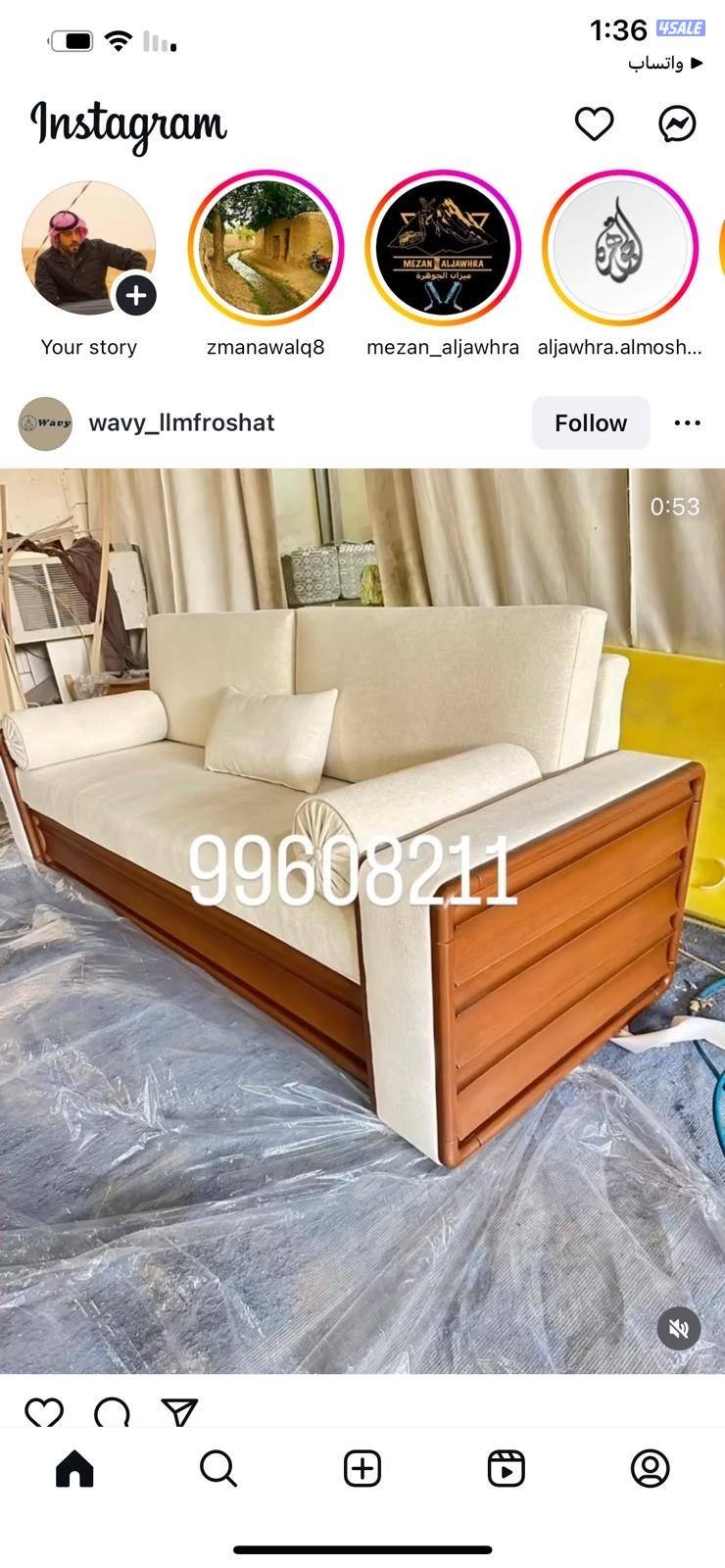Like the wavy_llmfroshat post
Image resolution: width=725 pixels, height=1568 pixels.
click(44, 1412)
